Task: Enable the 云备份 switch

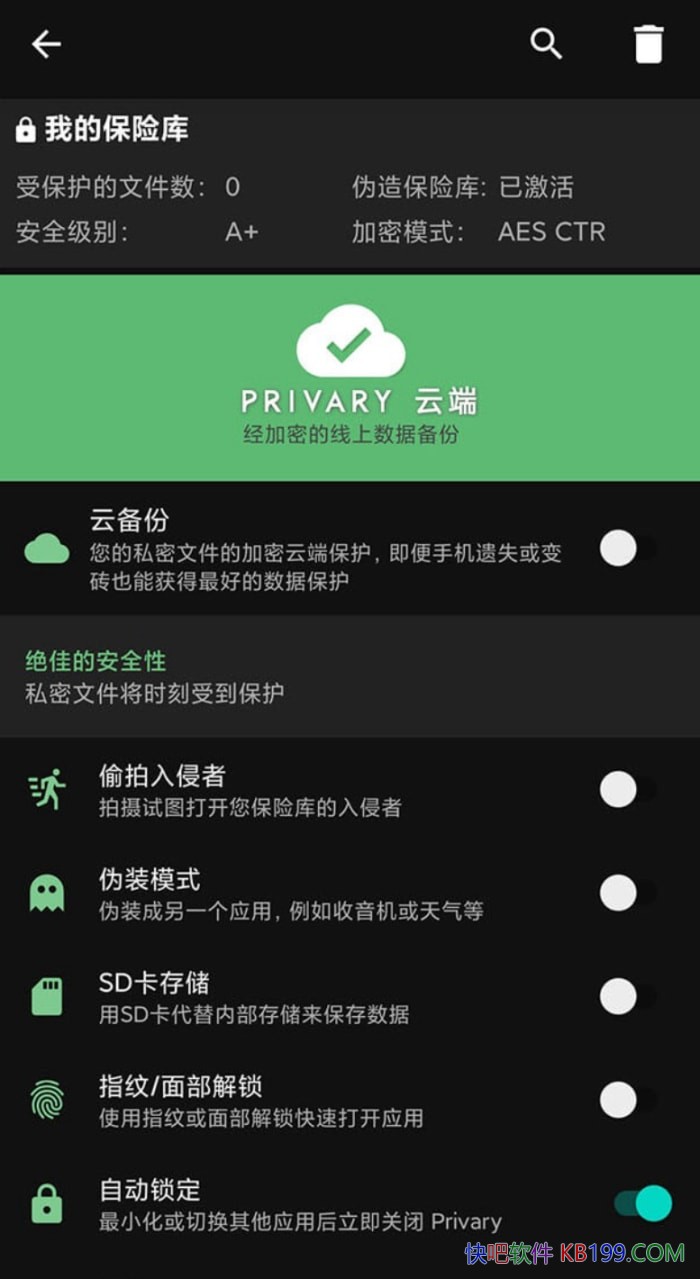Action: pyautogui.click(x=627, y=548)
